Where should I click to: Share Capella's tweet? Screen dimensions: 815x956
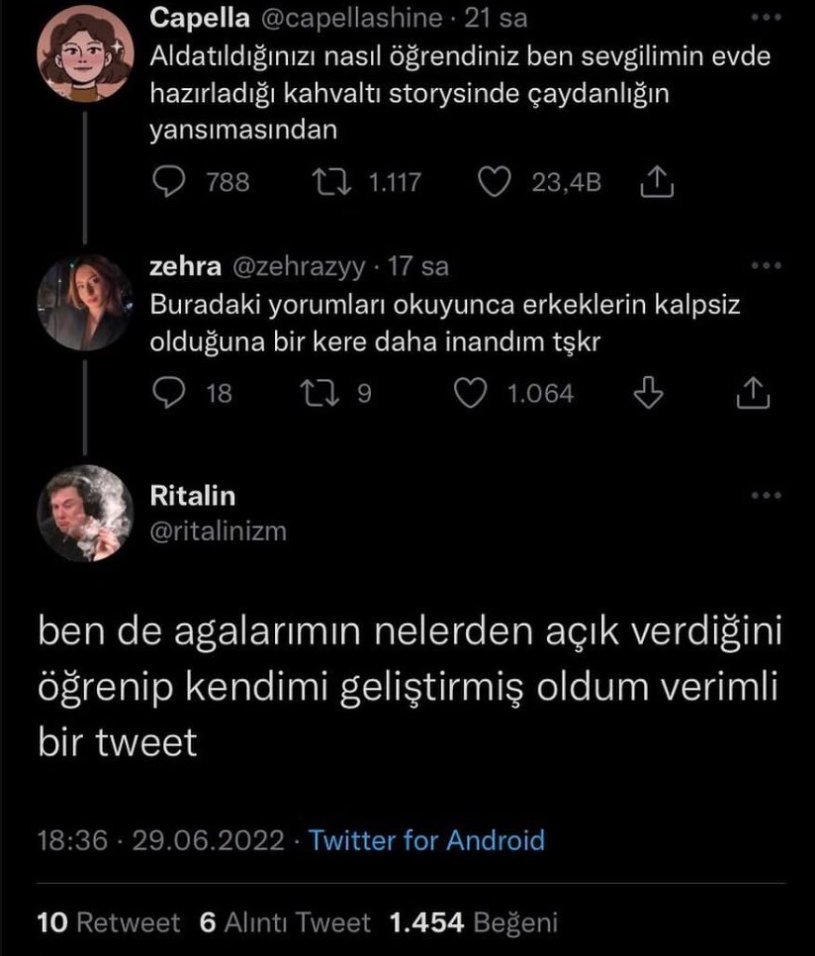652,183
